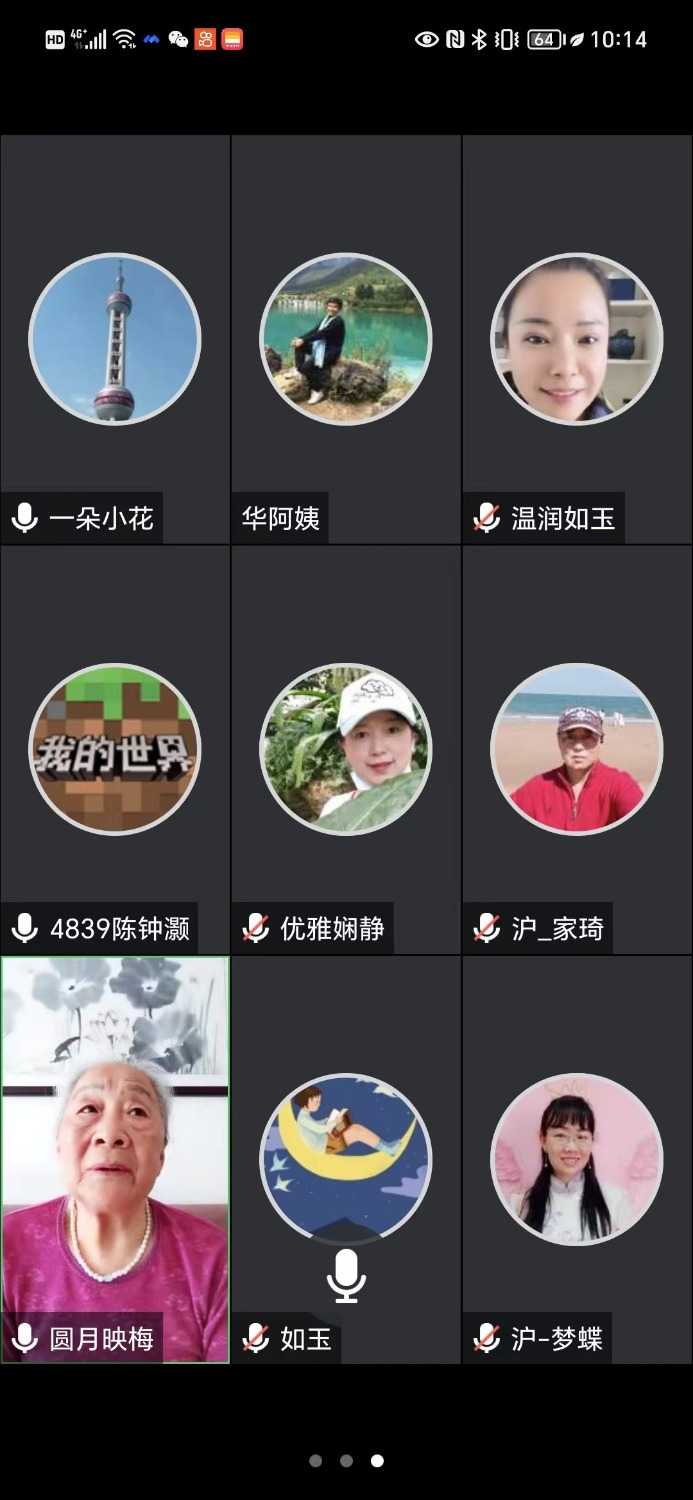Image resolution: width=693 pixels, height=1500 pixels.
Task: Enlarge the video tile of 圆月映梅
Action: (x=115, y=1159)
